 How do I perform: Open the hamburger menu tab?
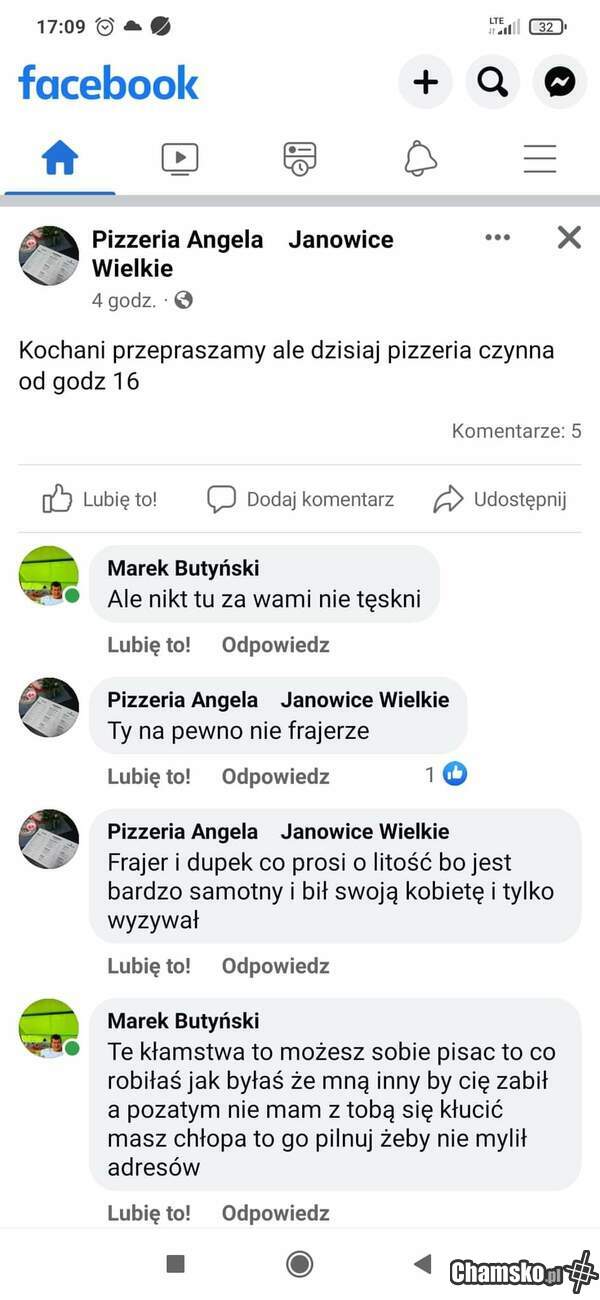(540, 158)
